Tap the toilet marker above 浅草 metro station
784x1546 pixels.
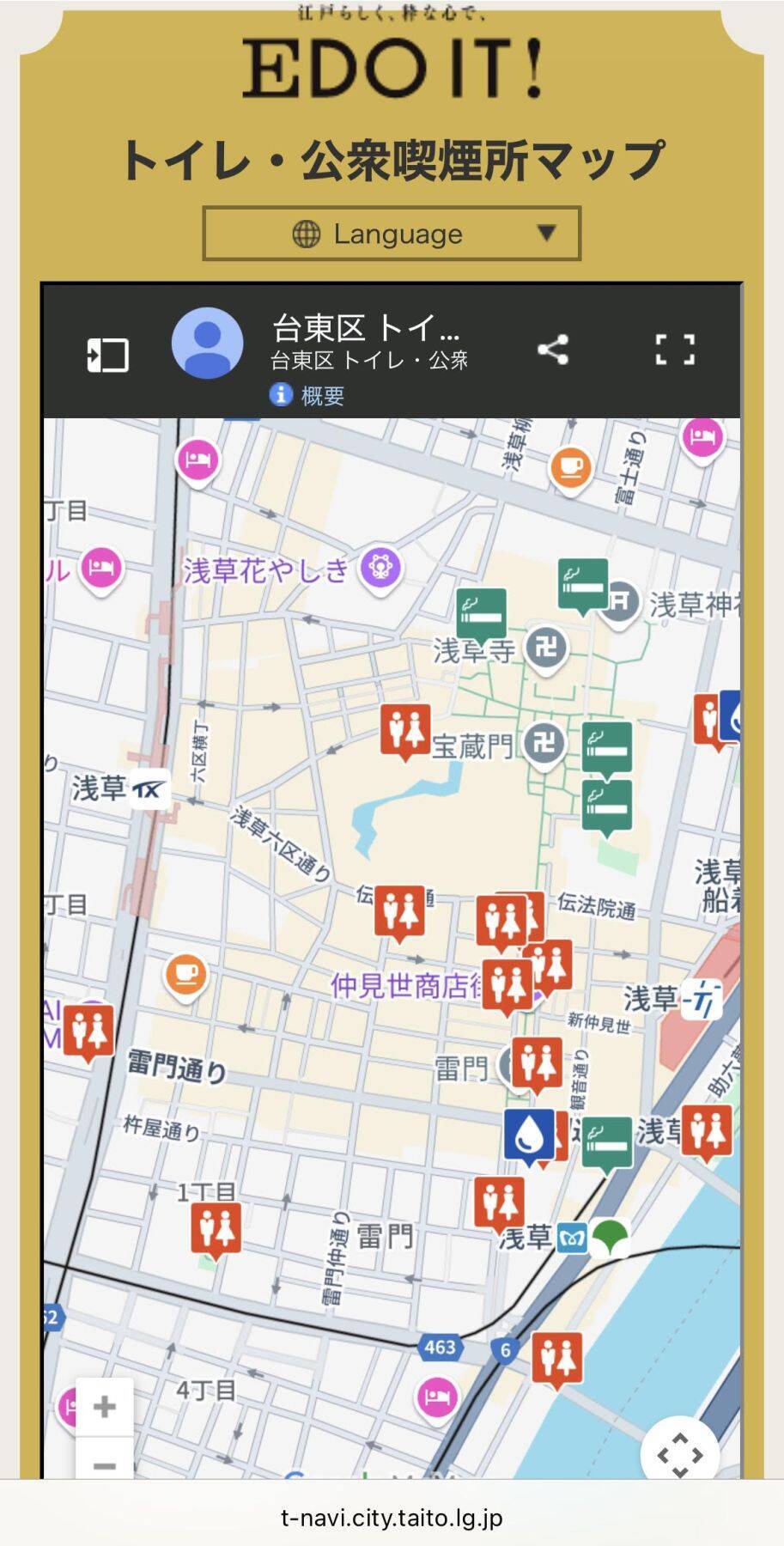click(499, 1201)
